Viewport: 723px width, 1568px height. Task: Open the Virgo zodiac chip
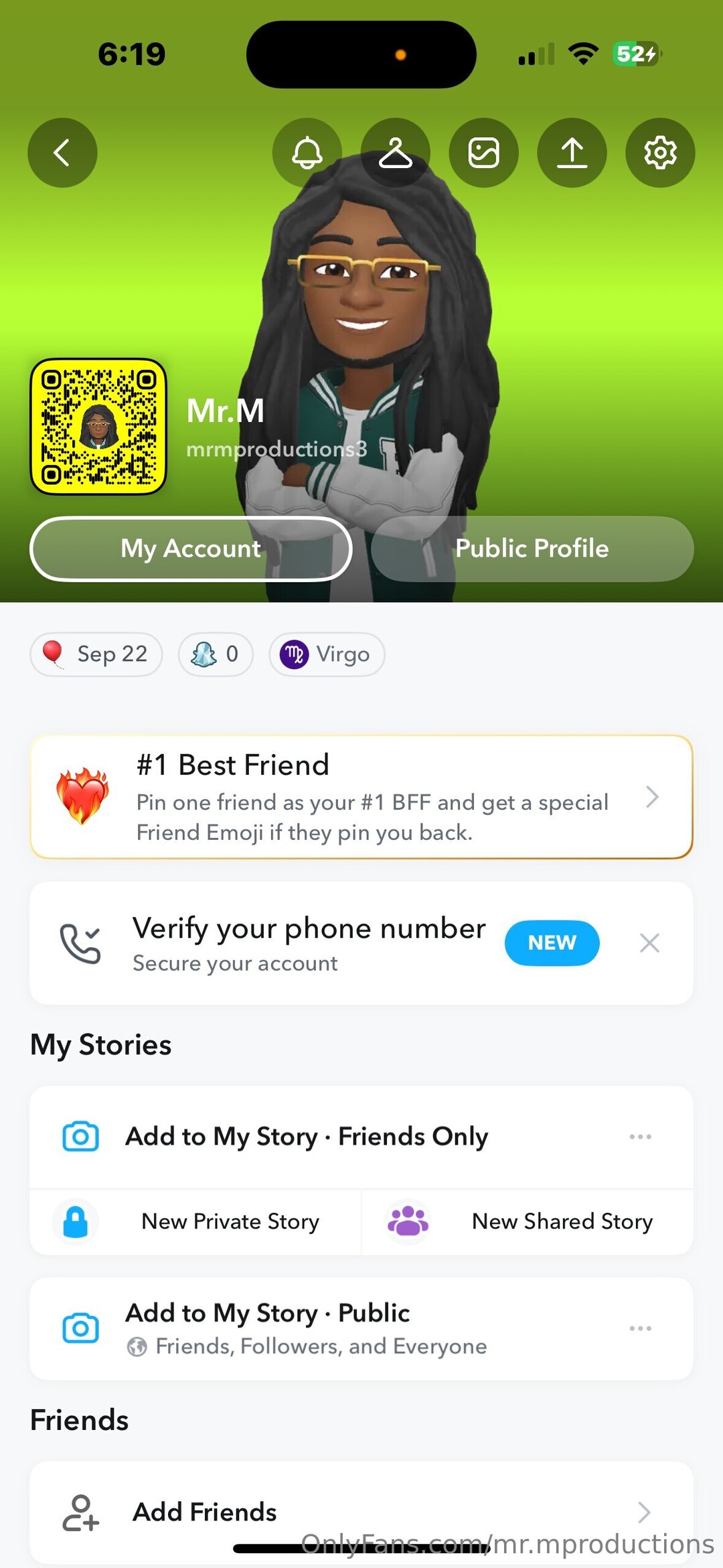pos(327,654)
